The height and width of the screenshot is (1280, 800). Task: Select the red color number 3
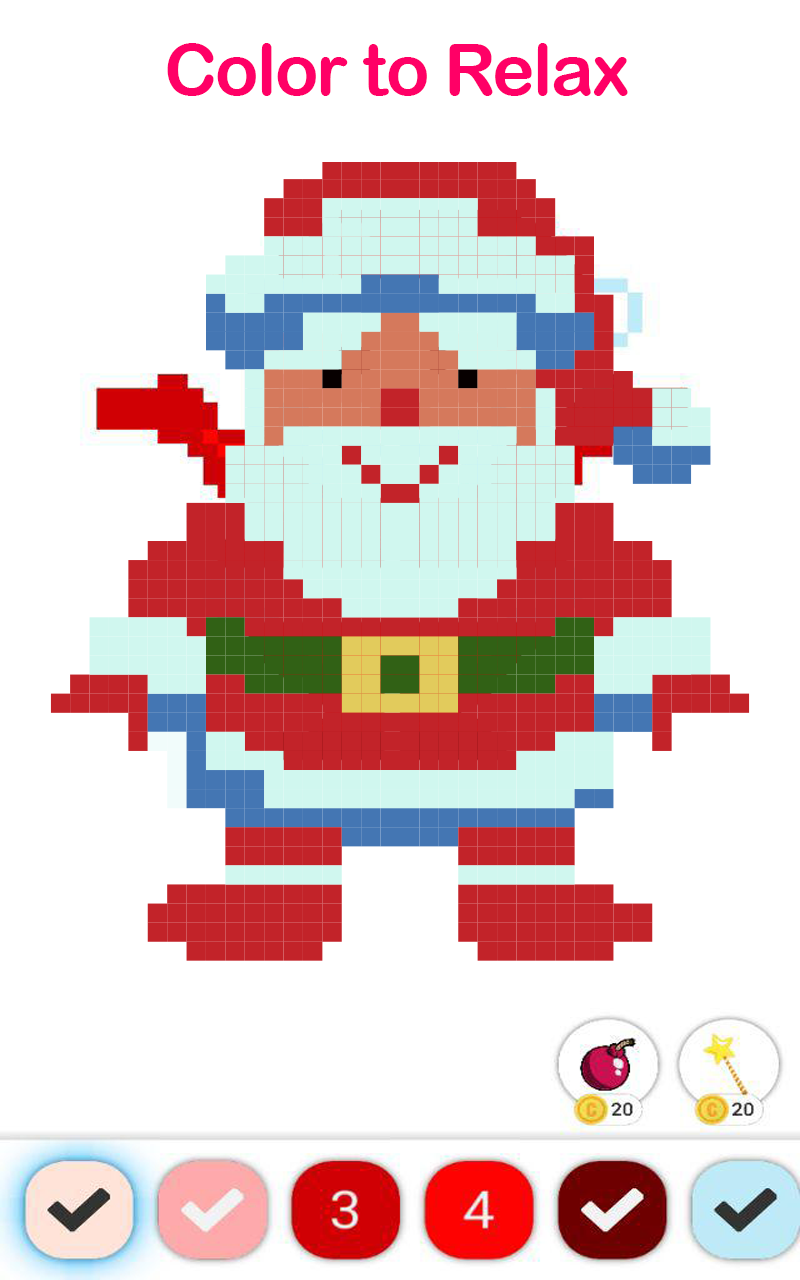click(x=345, y=1210)
